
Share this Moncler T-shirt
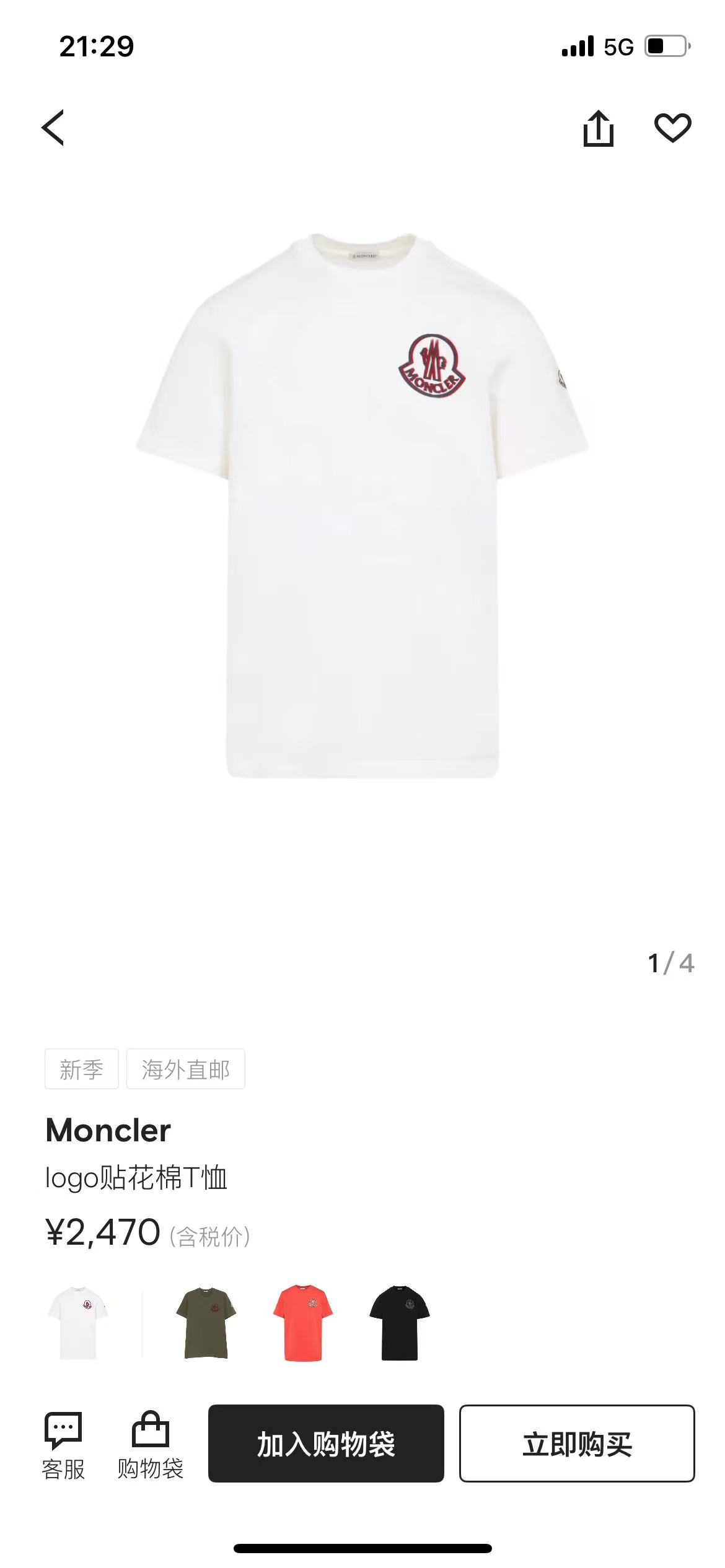tap(598, 128)
